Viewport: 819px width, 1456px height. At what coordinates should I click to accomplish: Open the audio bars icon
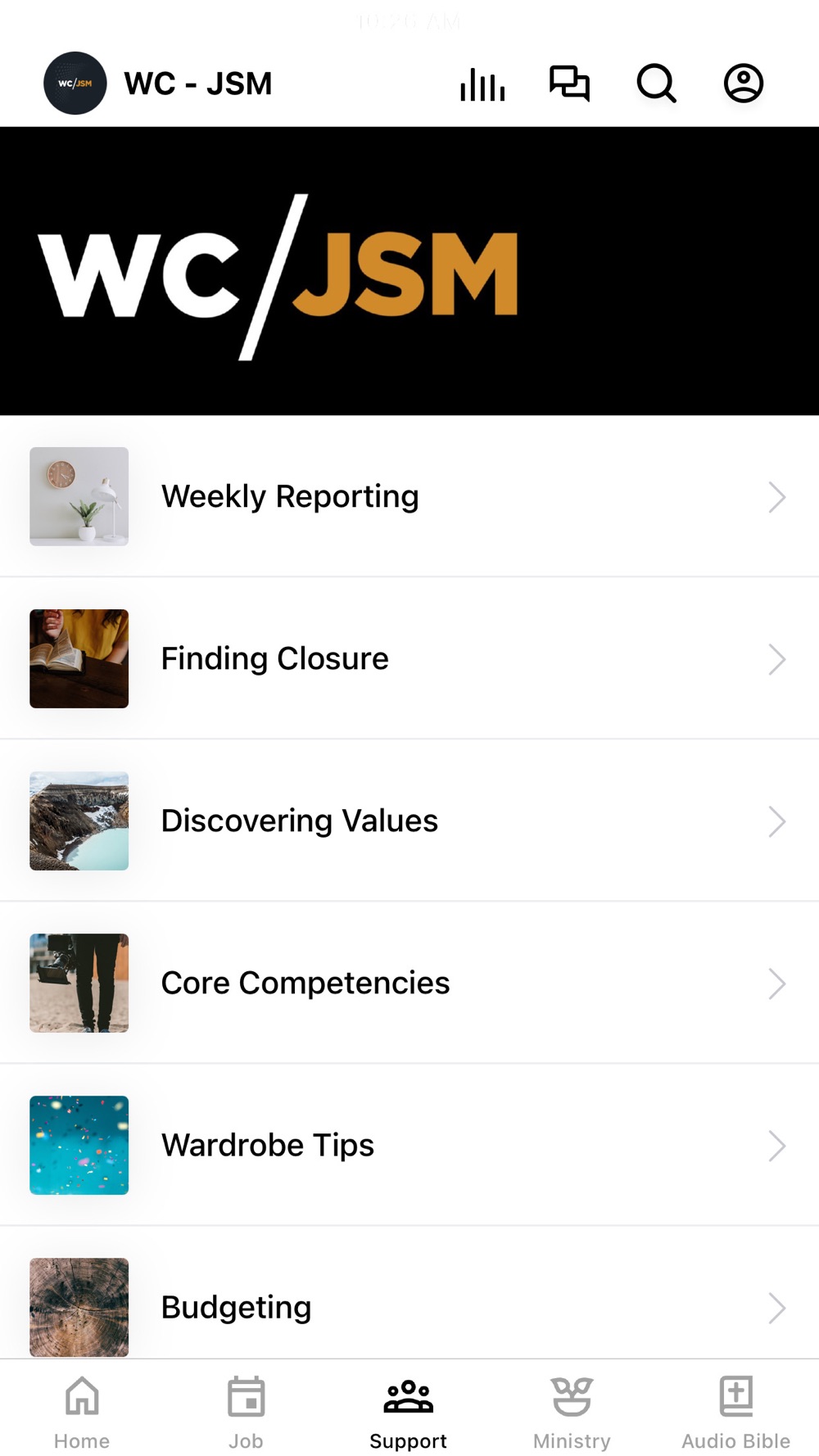point(482,84)
